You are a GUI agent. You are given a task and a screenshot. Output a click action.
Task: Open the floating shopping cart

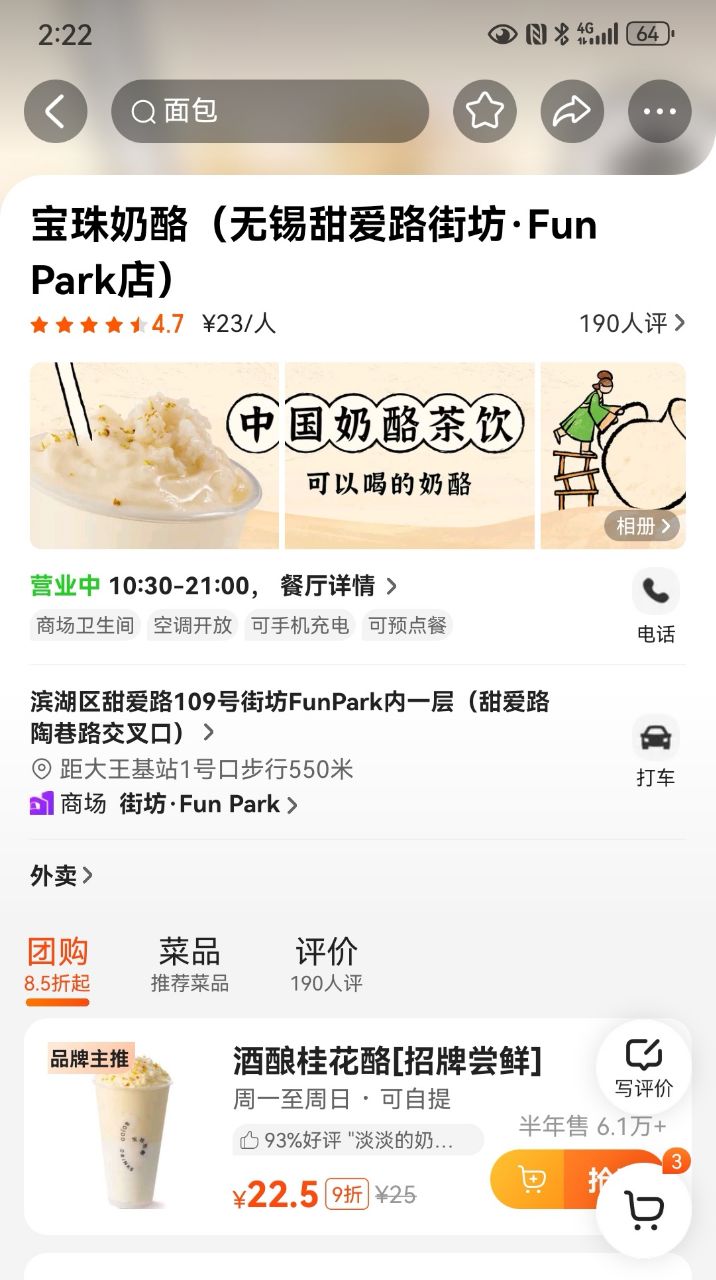[x=645, y=1210]
